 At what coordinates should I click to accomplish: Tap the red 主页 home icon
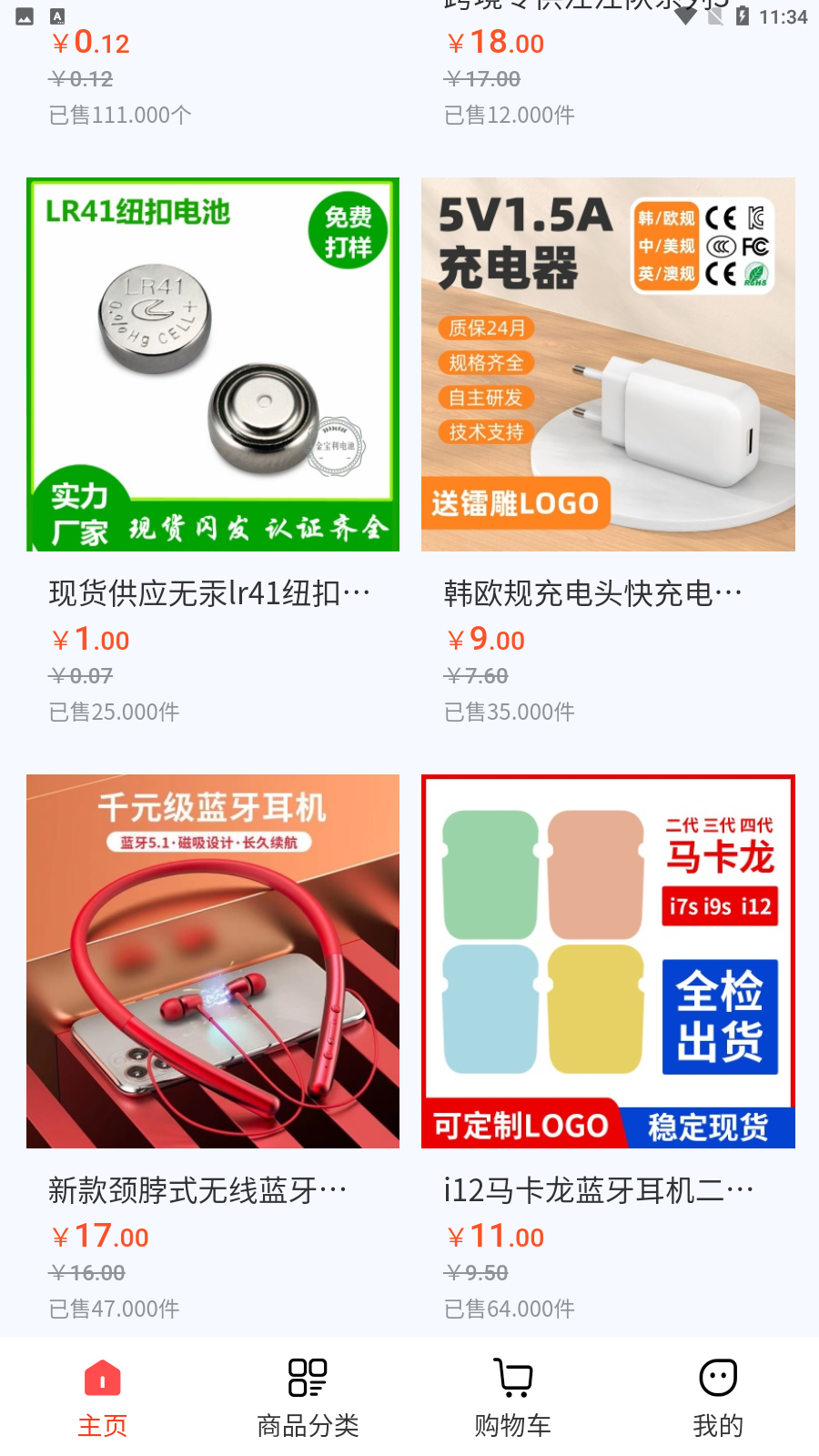tap(102, 1379)
